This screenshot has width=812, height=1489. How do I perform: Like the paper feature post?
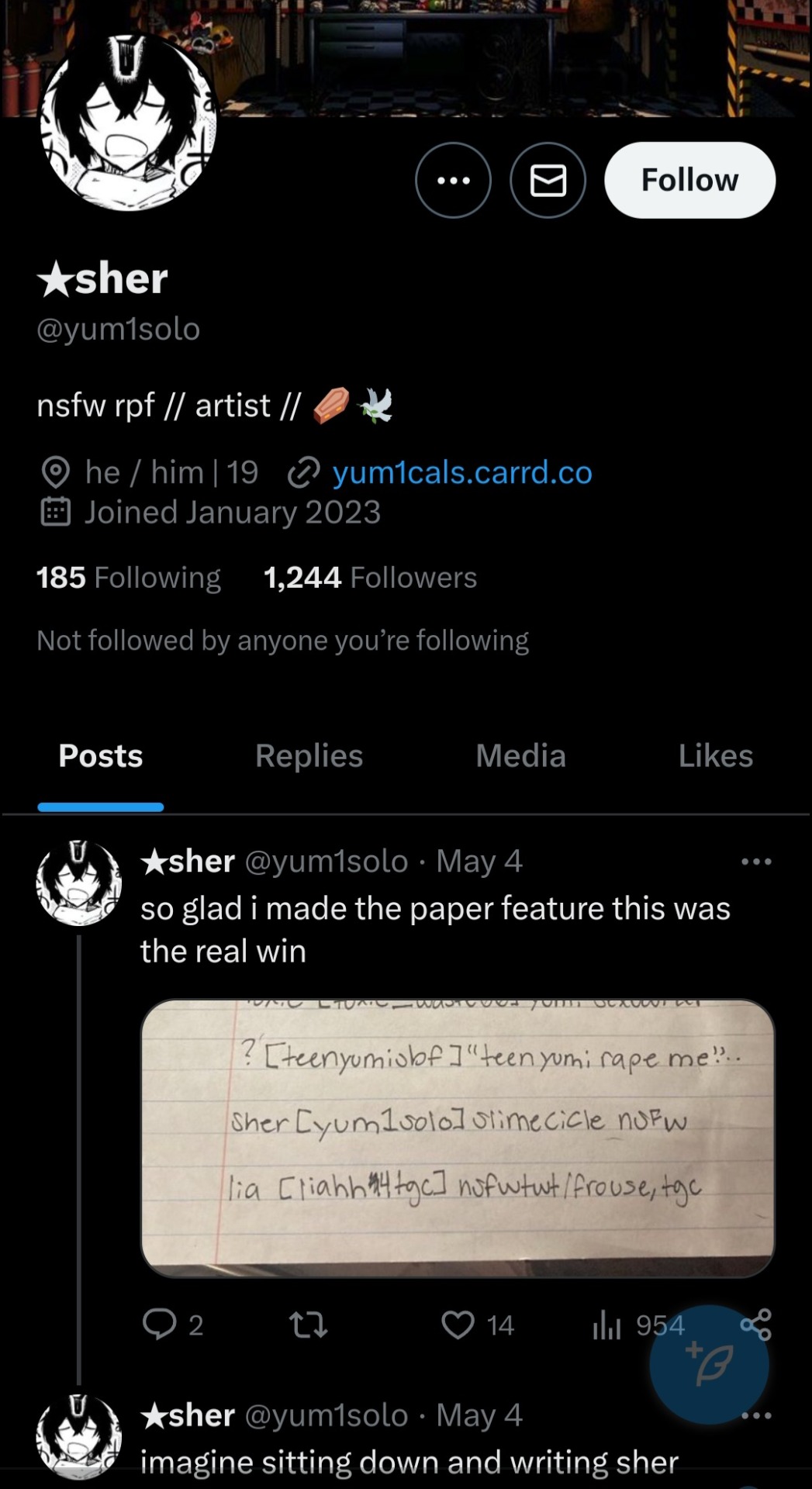(x=458, y=1325)
